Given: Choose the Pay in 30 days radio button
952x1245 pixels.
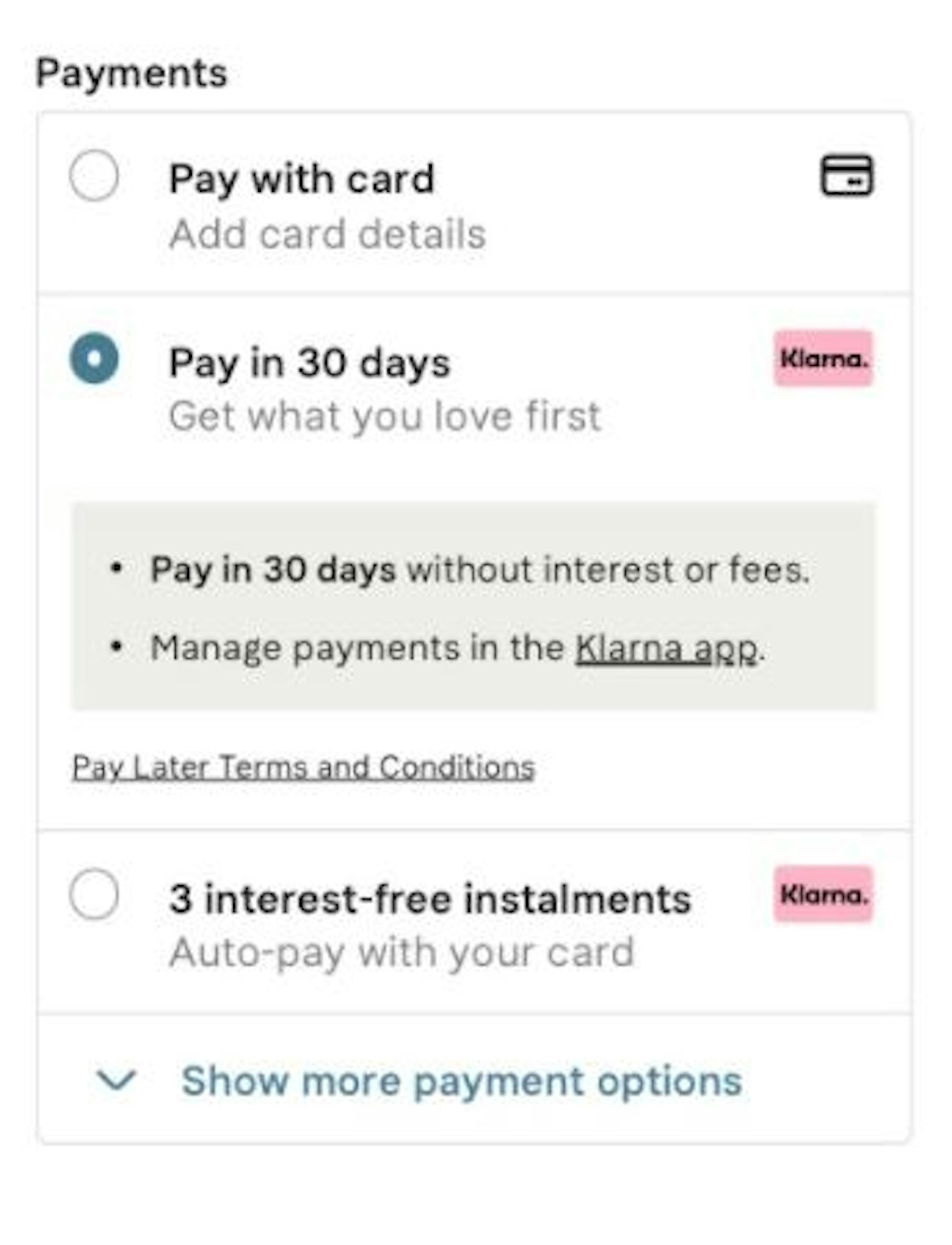Looking at the screenshot, I should coord(94,359).
